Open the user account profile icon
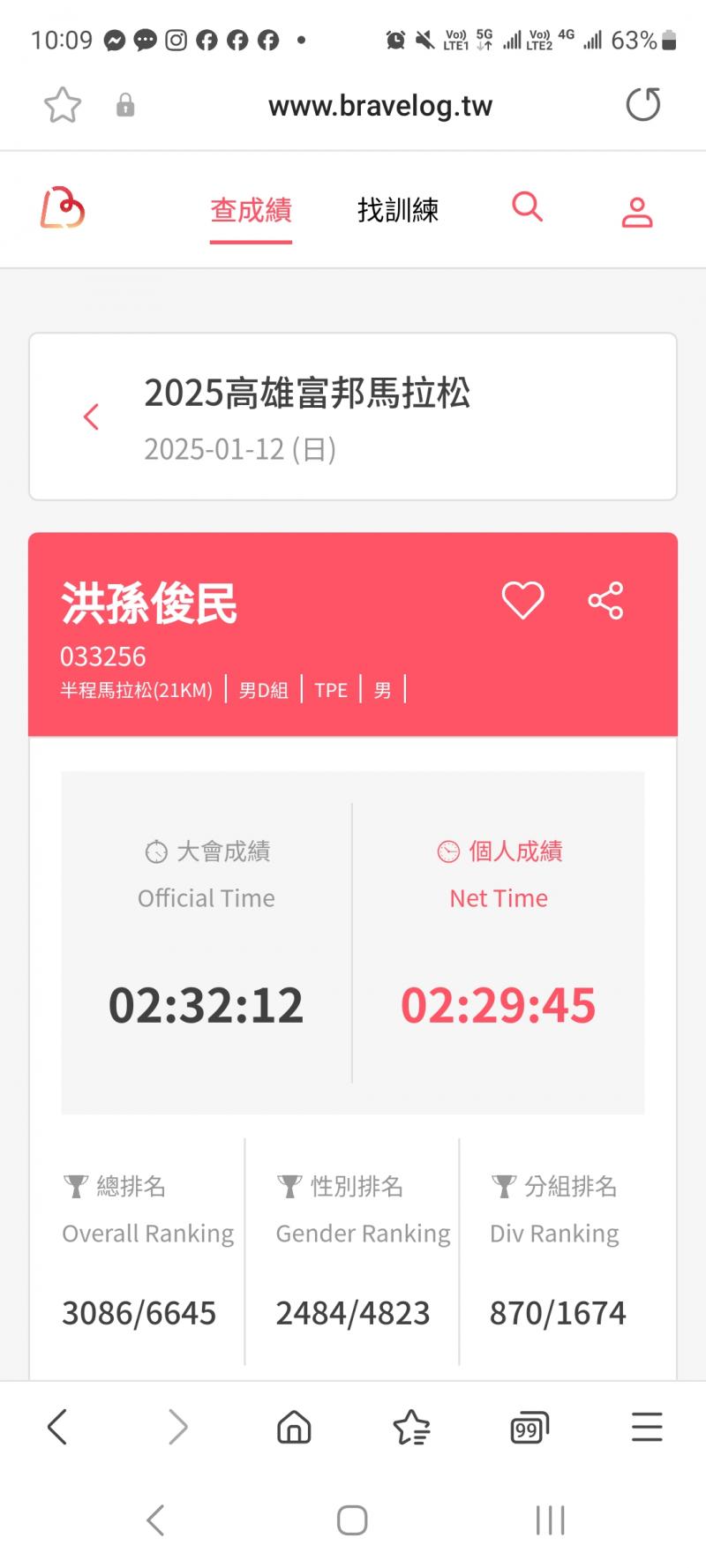 (x=637, y=212)
